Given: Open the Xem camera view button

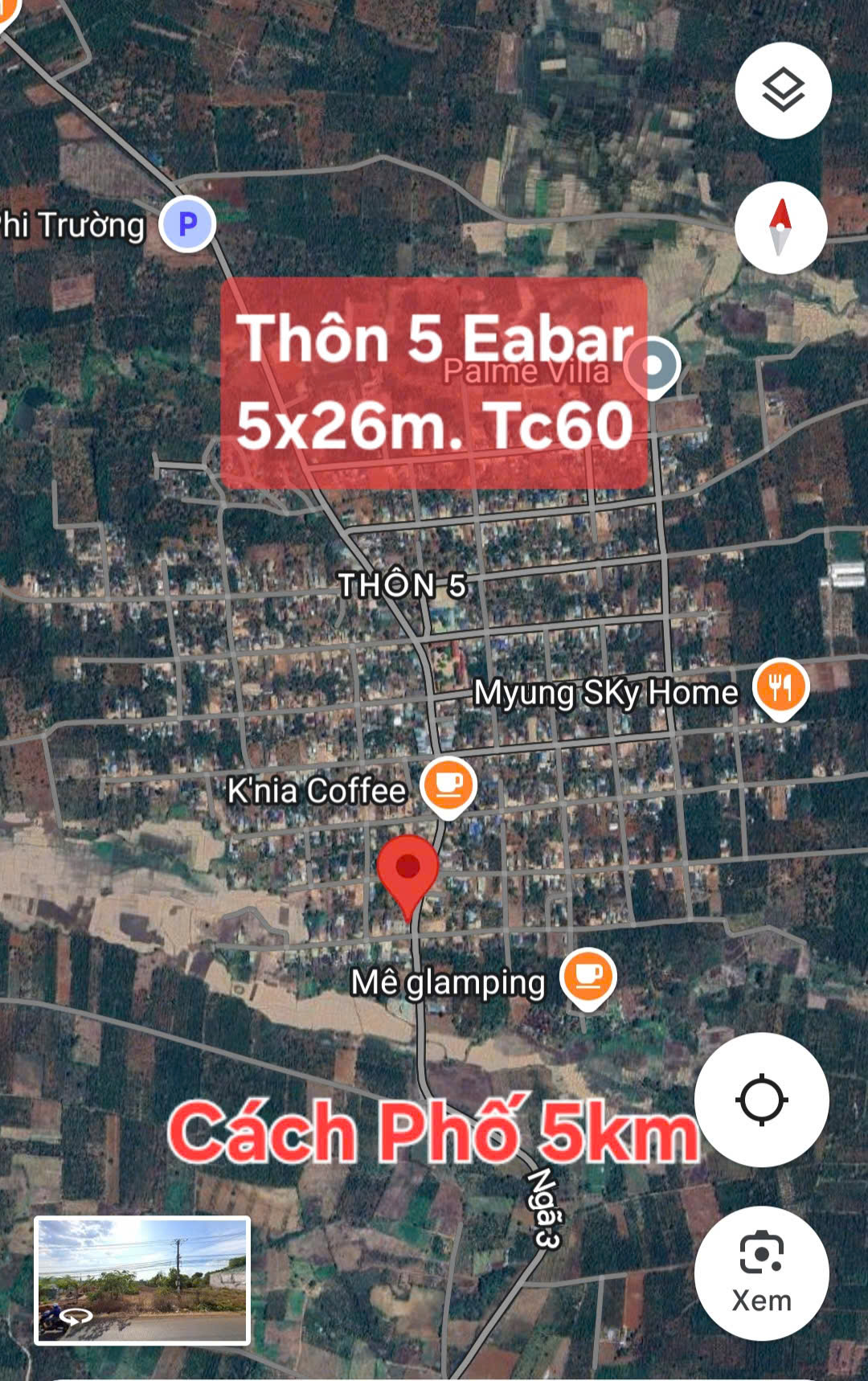Looking at the screenshot, I should [x=761, y=1272].
